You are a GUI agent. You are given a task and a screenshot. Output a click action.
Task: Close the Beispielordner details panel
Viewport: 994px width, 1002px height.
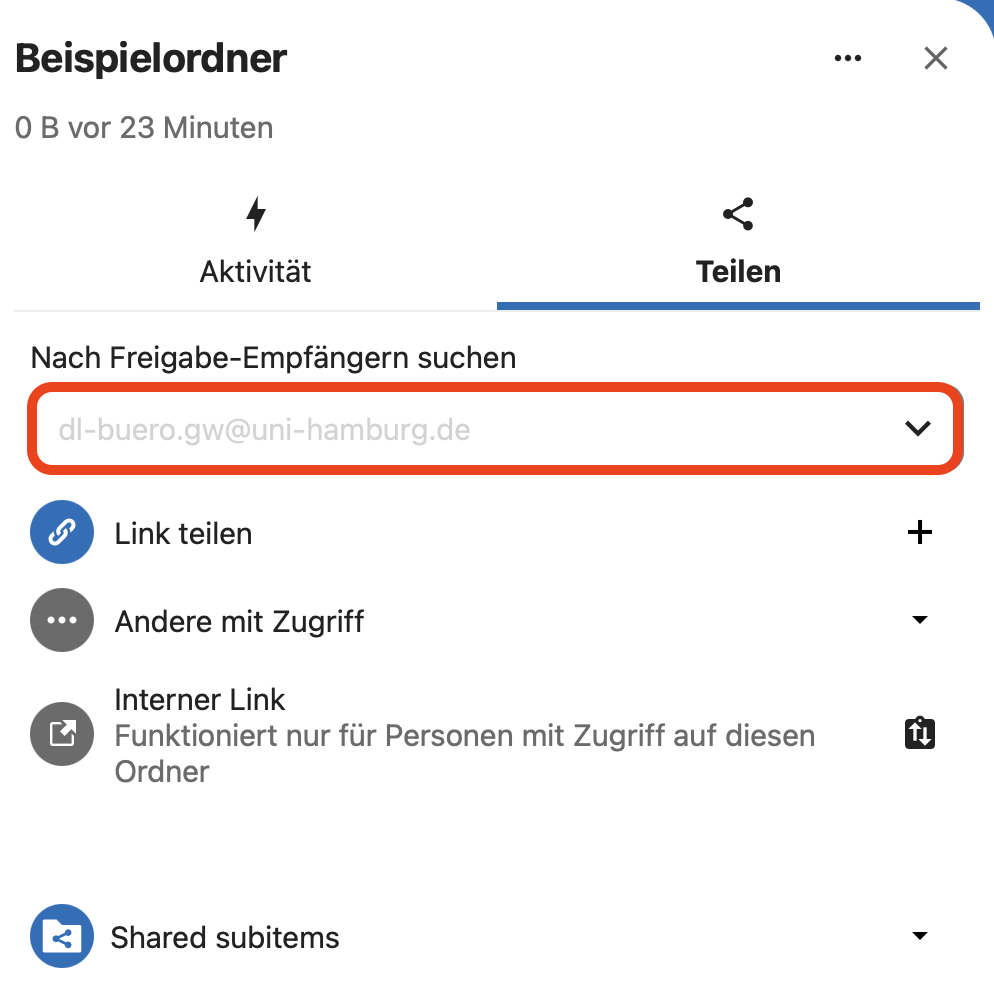coord(935,59)
